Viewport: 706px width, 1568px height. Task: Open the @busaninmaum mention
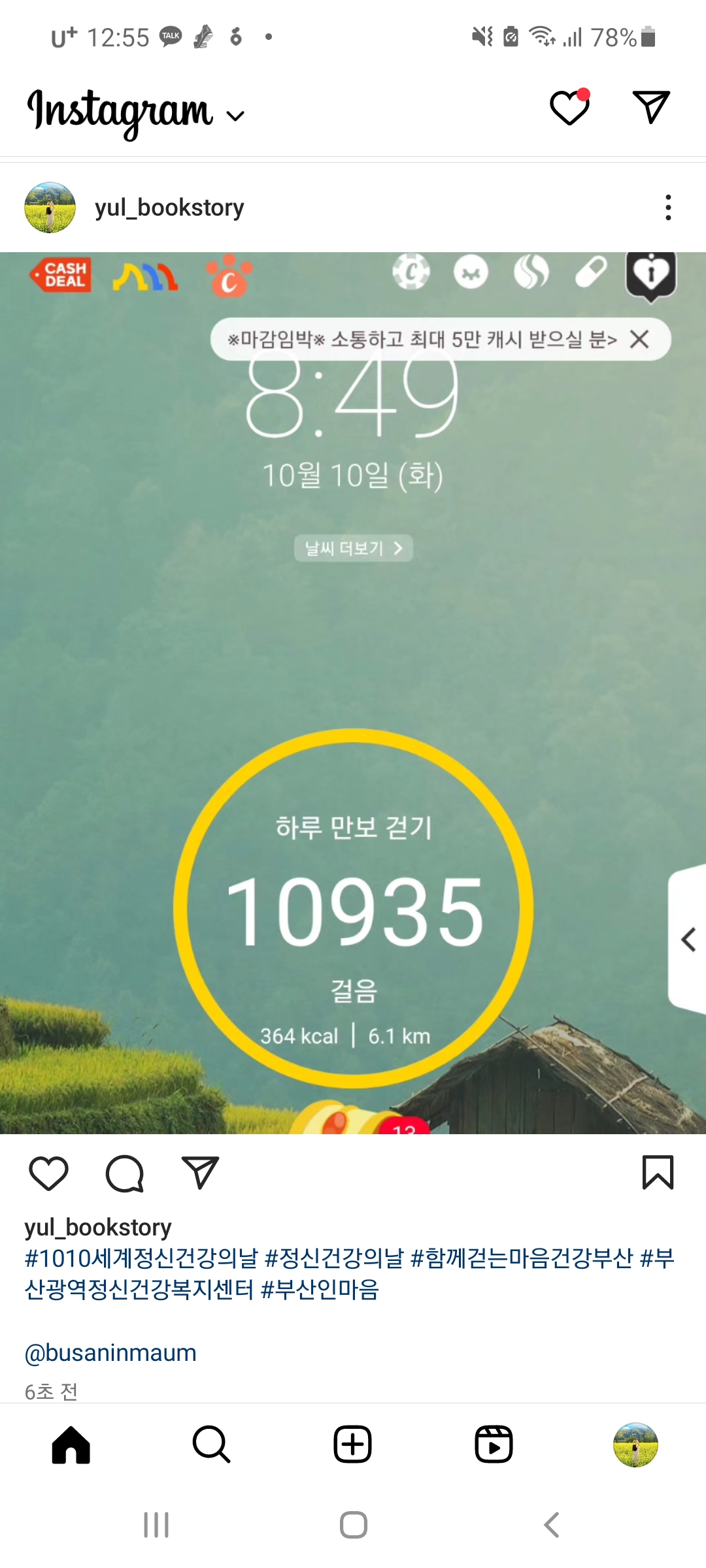110,1352
